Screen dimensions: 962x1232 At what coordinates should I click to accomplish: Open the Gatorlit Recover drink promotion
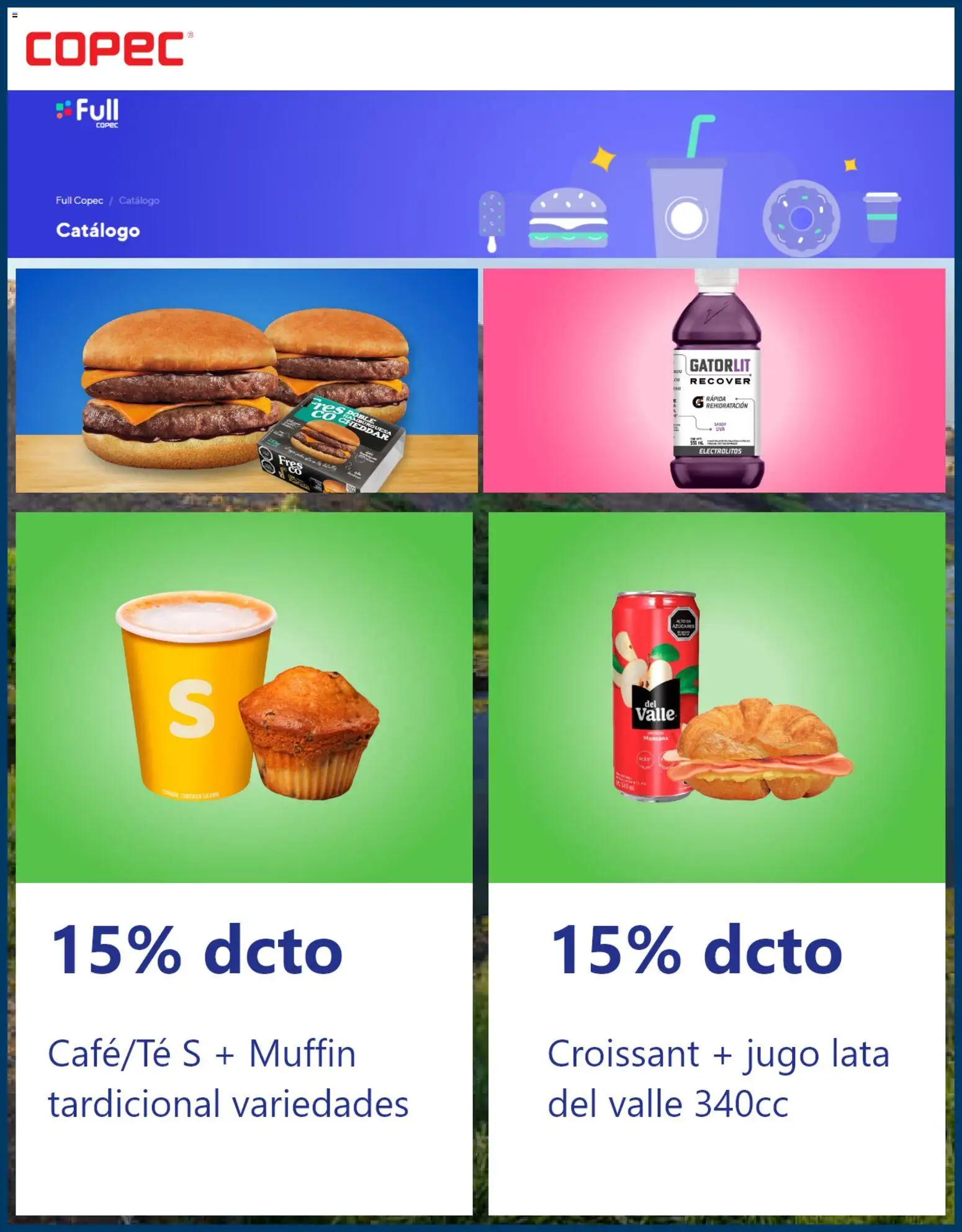pos(715,380)
